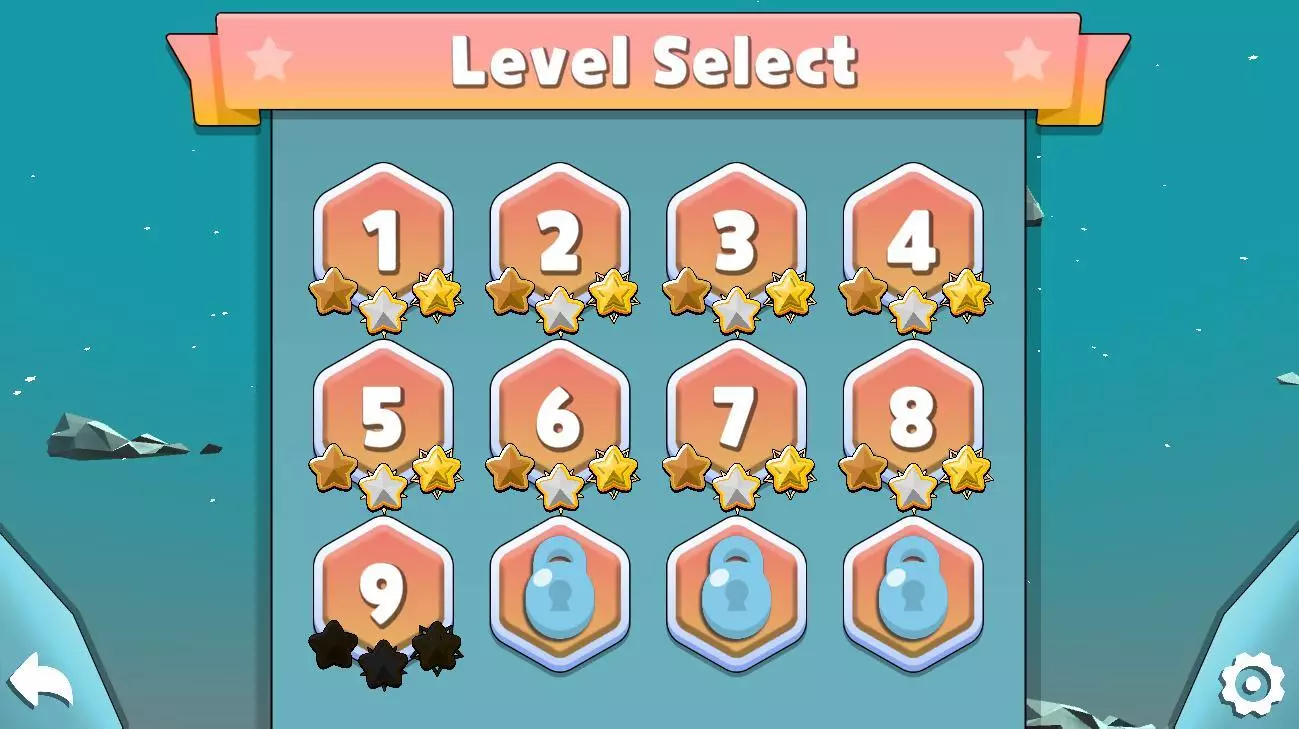Open settings with the gear icon

coord(1251,685)
